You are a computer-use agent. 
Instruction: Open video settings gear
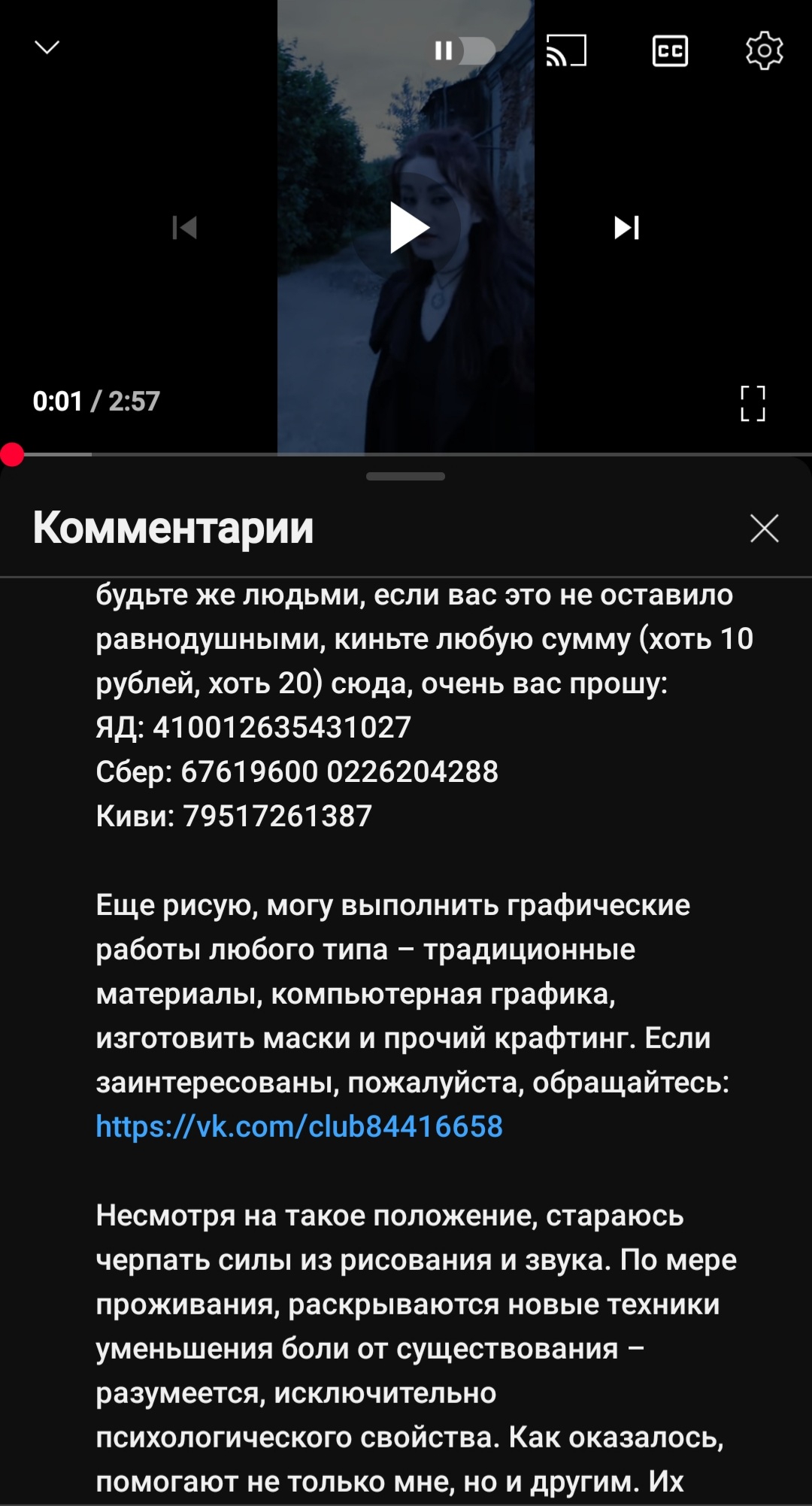click(x=764, y=51)
